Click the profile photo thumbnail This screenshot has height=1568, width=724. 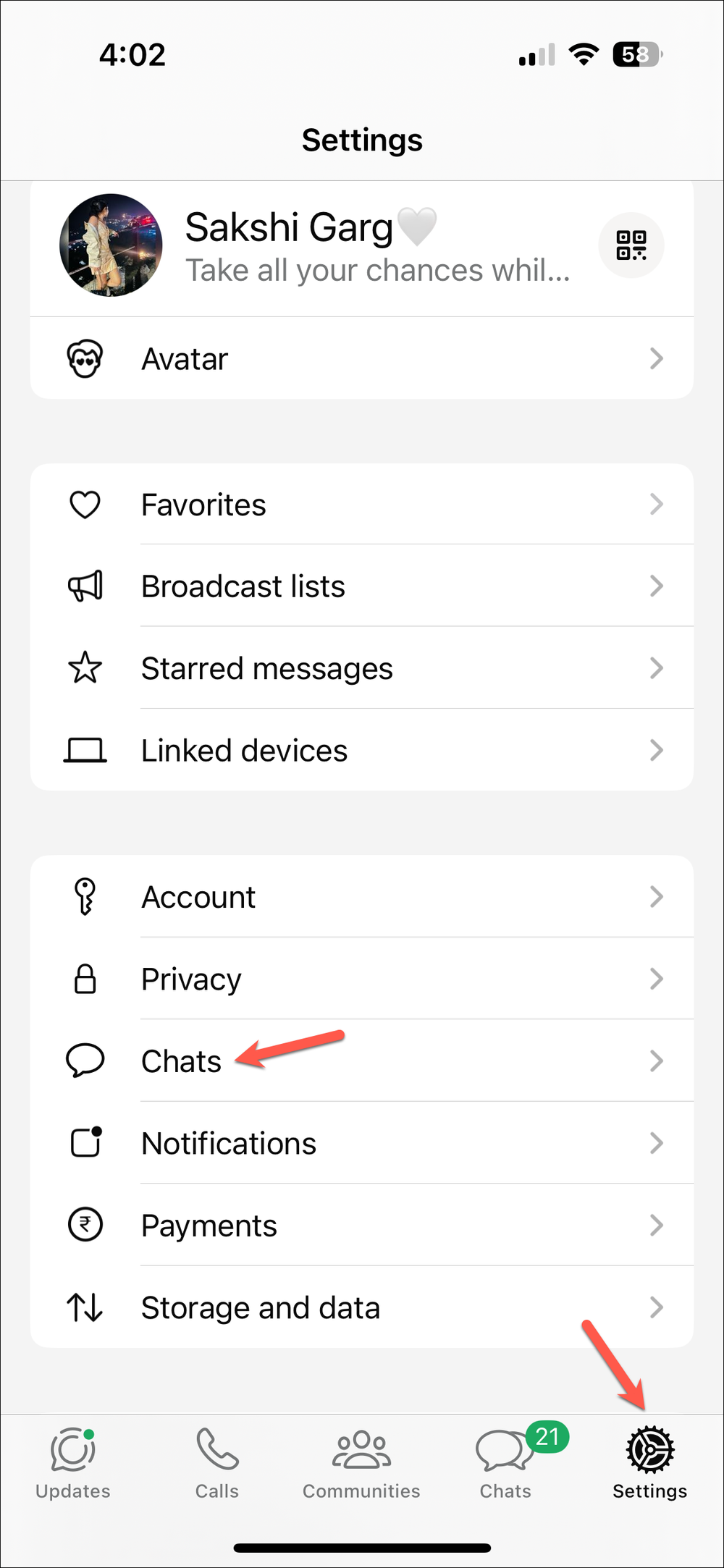[110, 245]
